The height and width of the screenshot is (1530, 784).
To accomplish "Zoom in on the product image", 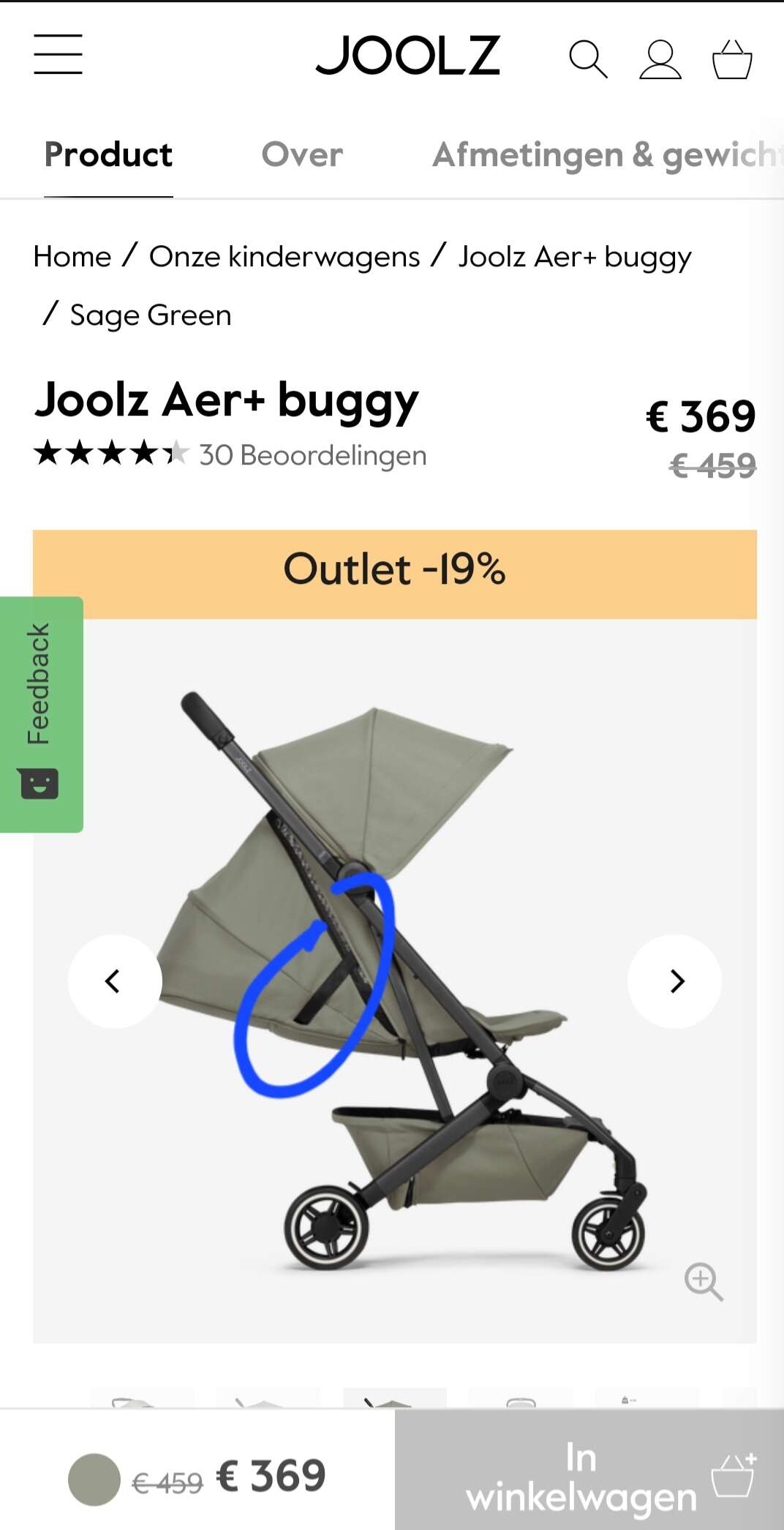I will click(703, 1281).
